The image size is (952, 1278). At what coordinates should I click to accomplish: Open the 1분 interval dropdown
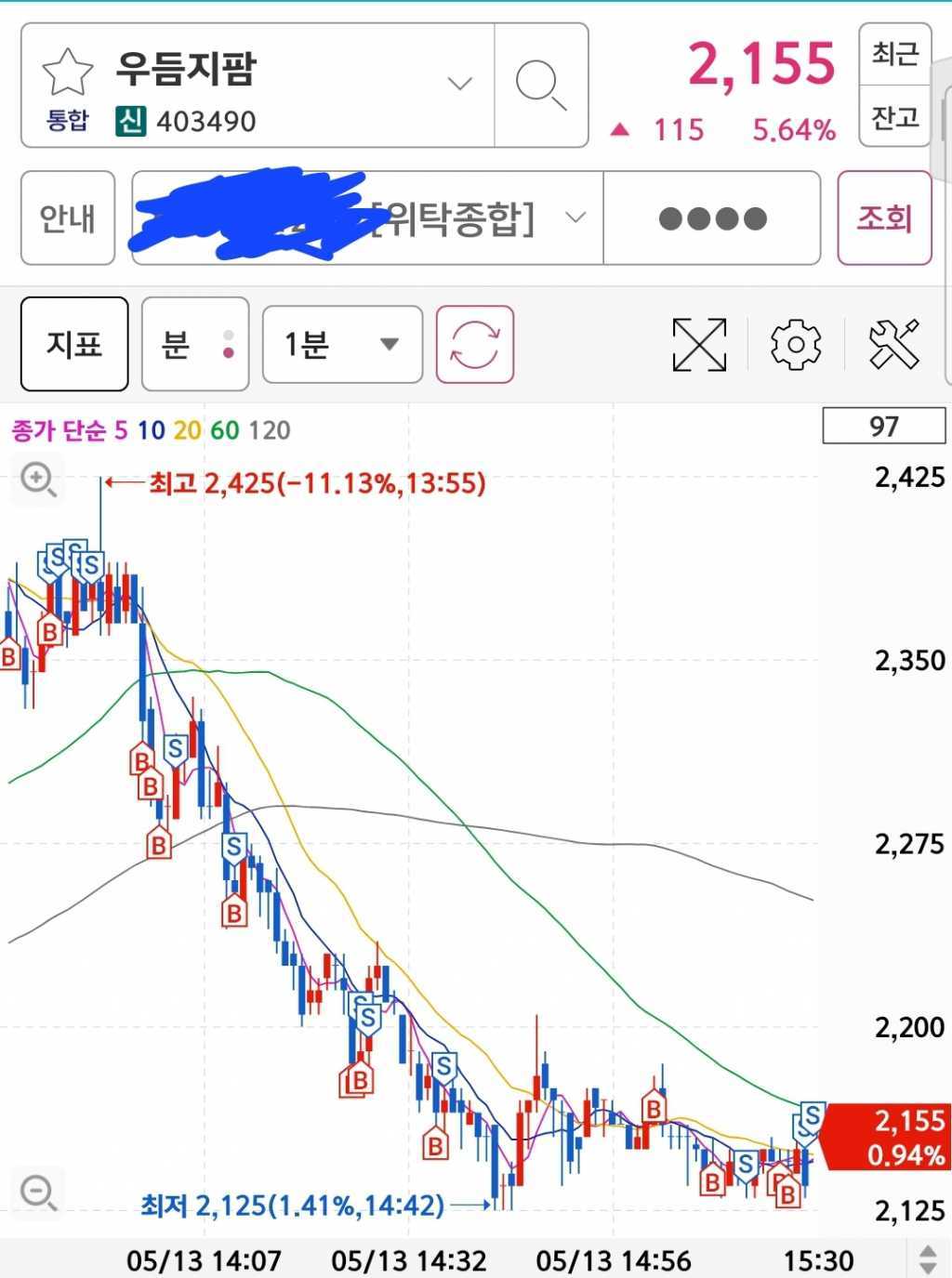pos(342,344)
